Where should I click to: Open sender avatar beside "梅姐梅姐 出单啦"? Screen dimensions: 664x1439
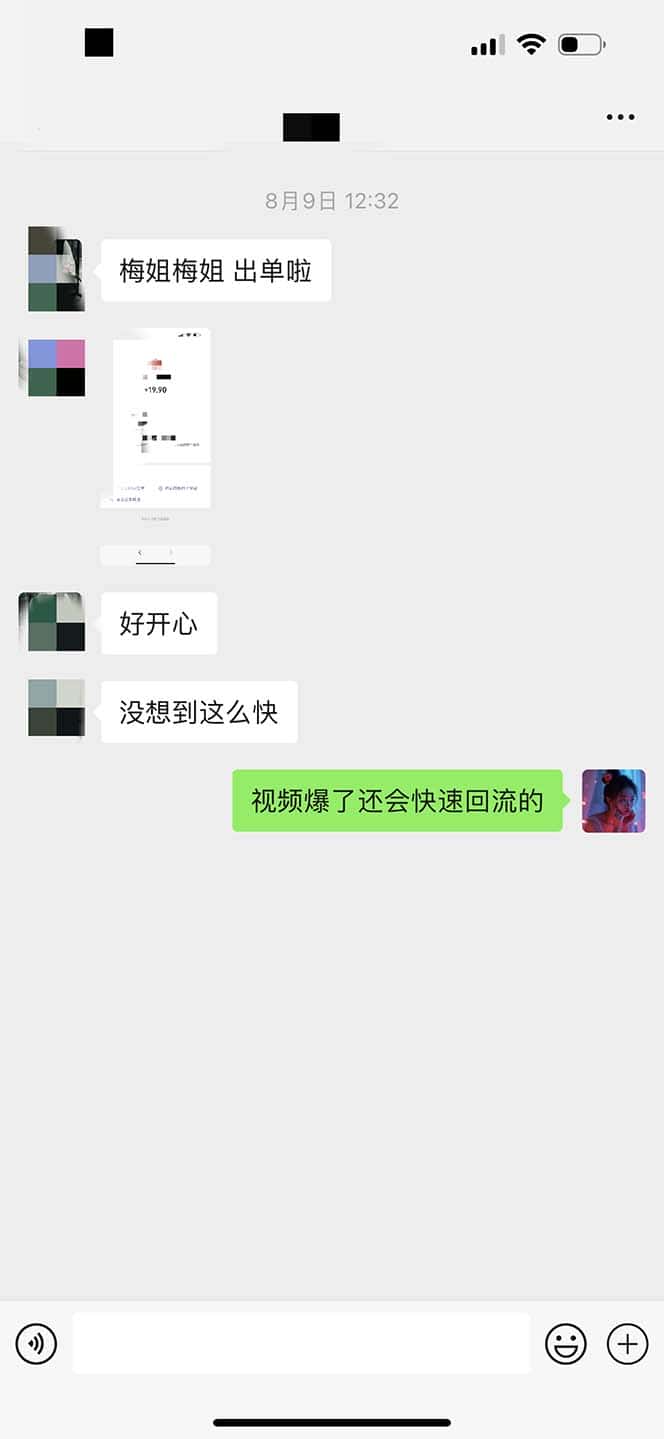tap(56, 270)
